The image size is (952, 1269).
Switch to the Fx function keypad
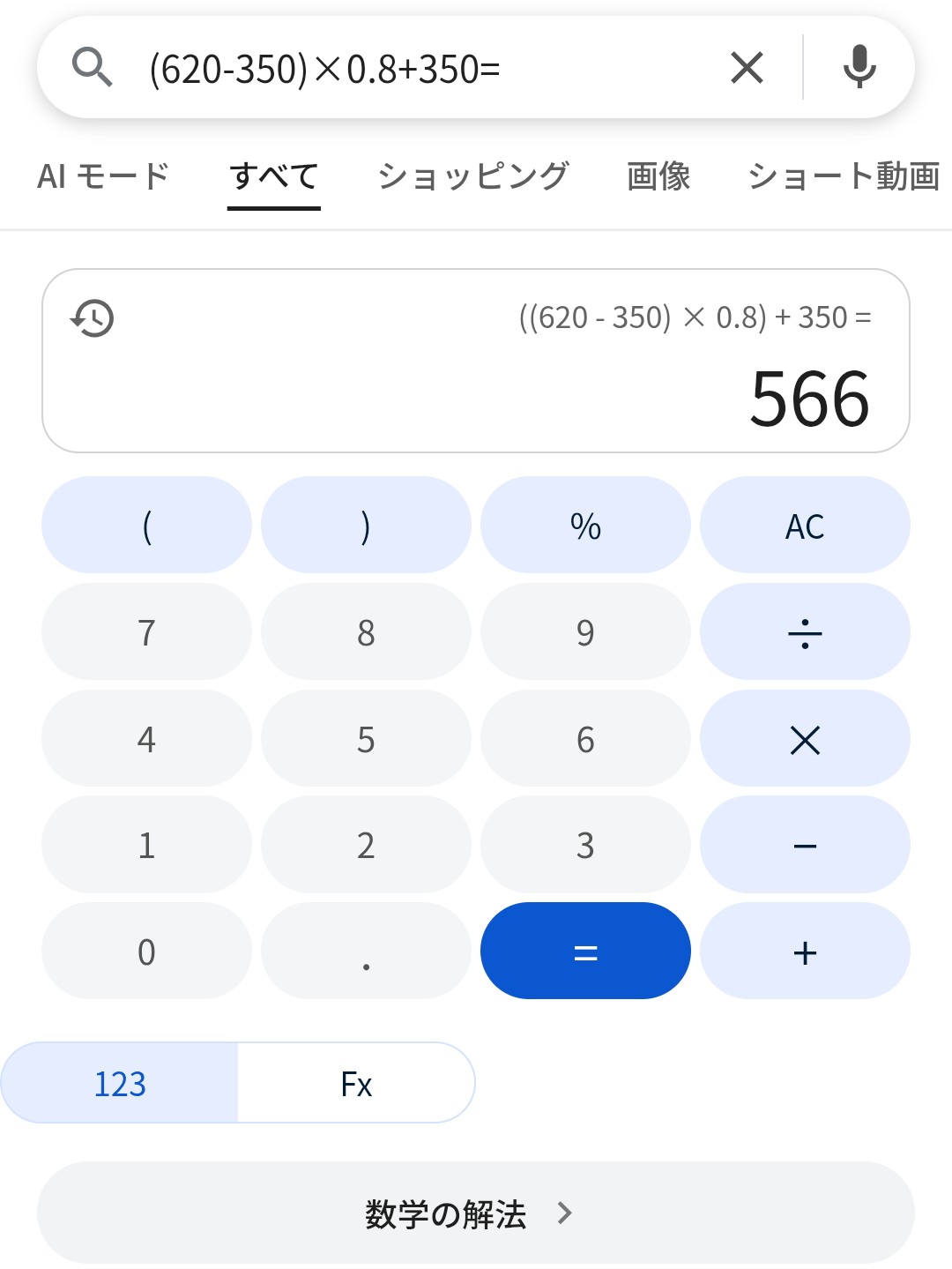point(356,1083)
